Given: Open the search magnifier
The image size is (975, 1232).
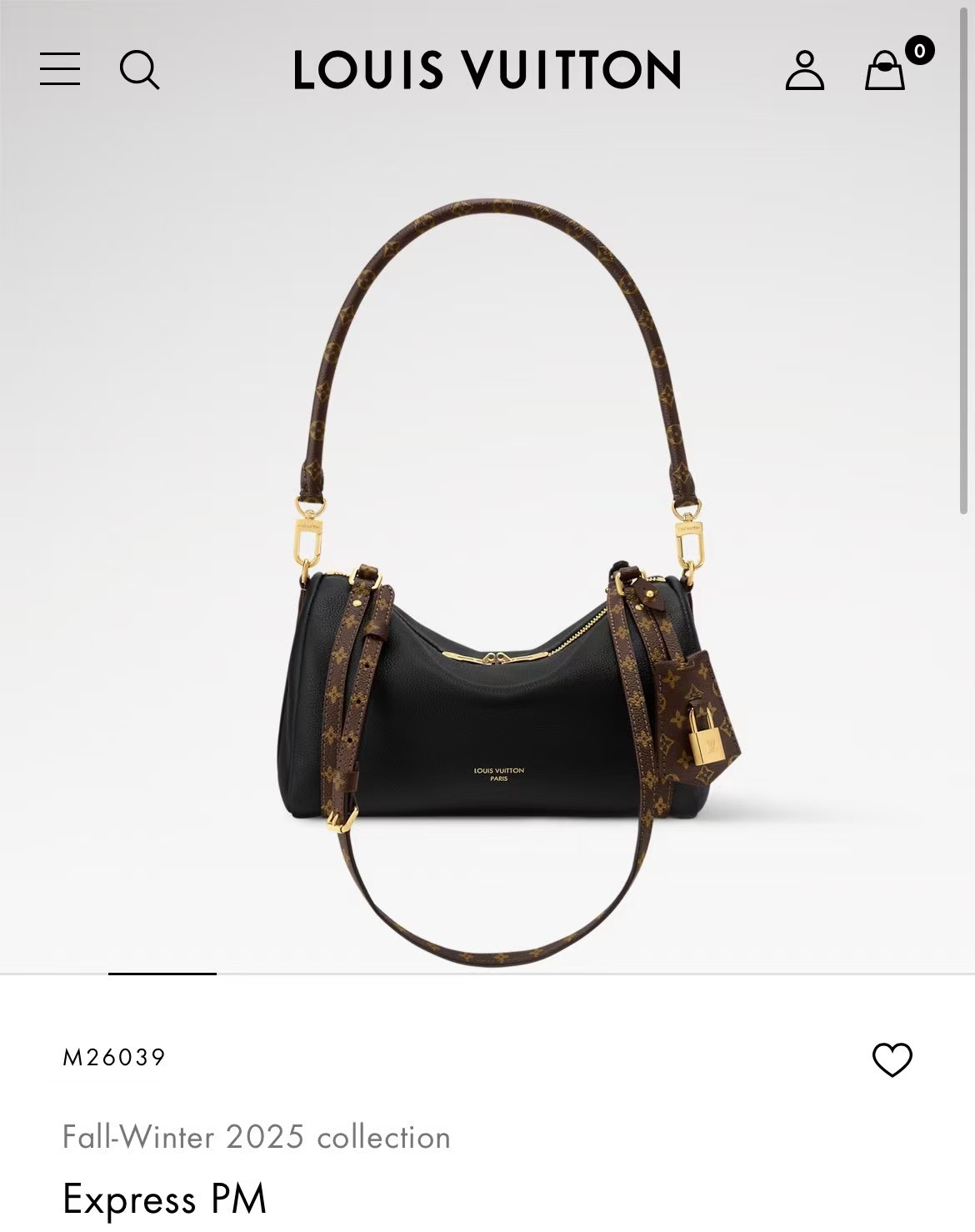Looking at the screenshot, I should pos(139,69).
